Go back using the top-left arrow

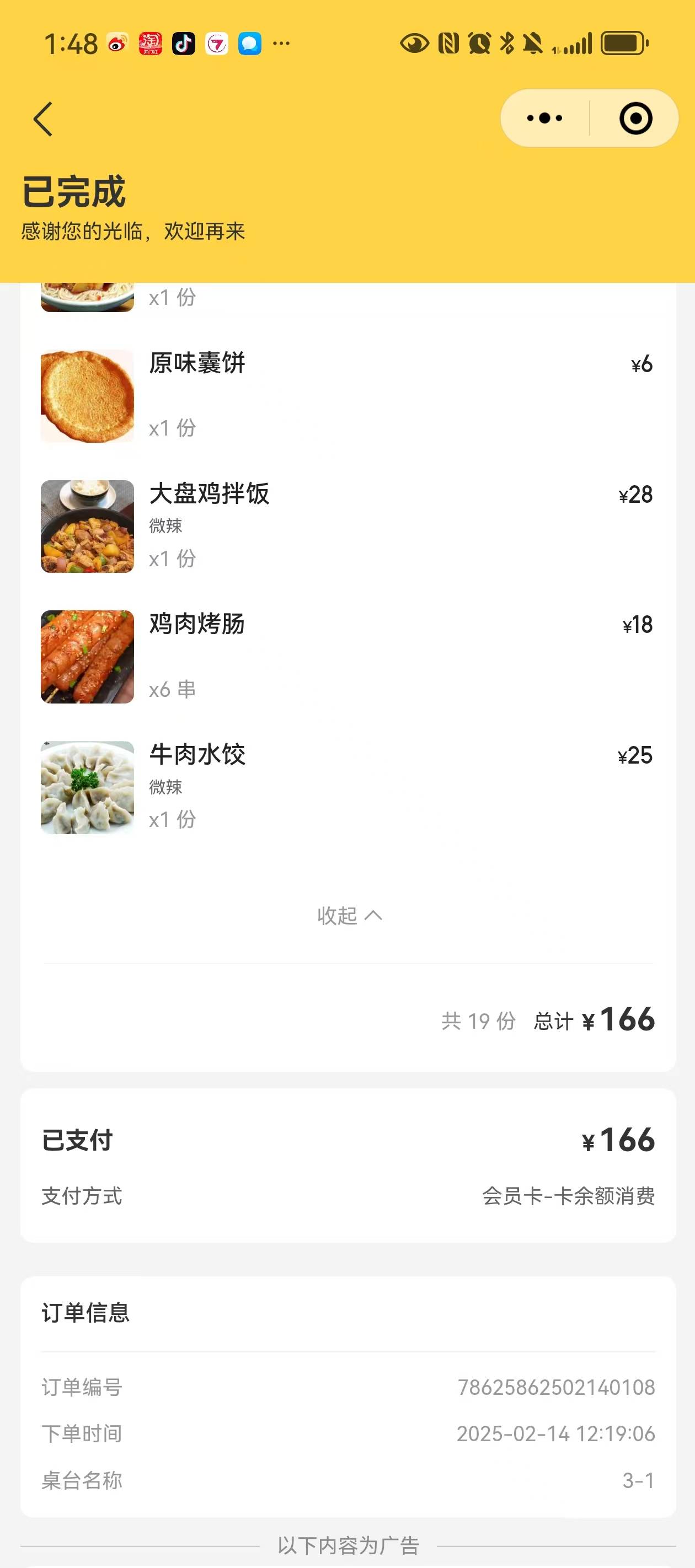[x=43, y=119]
